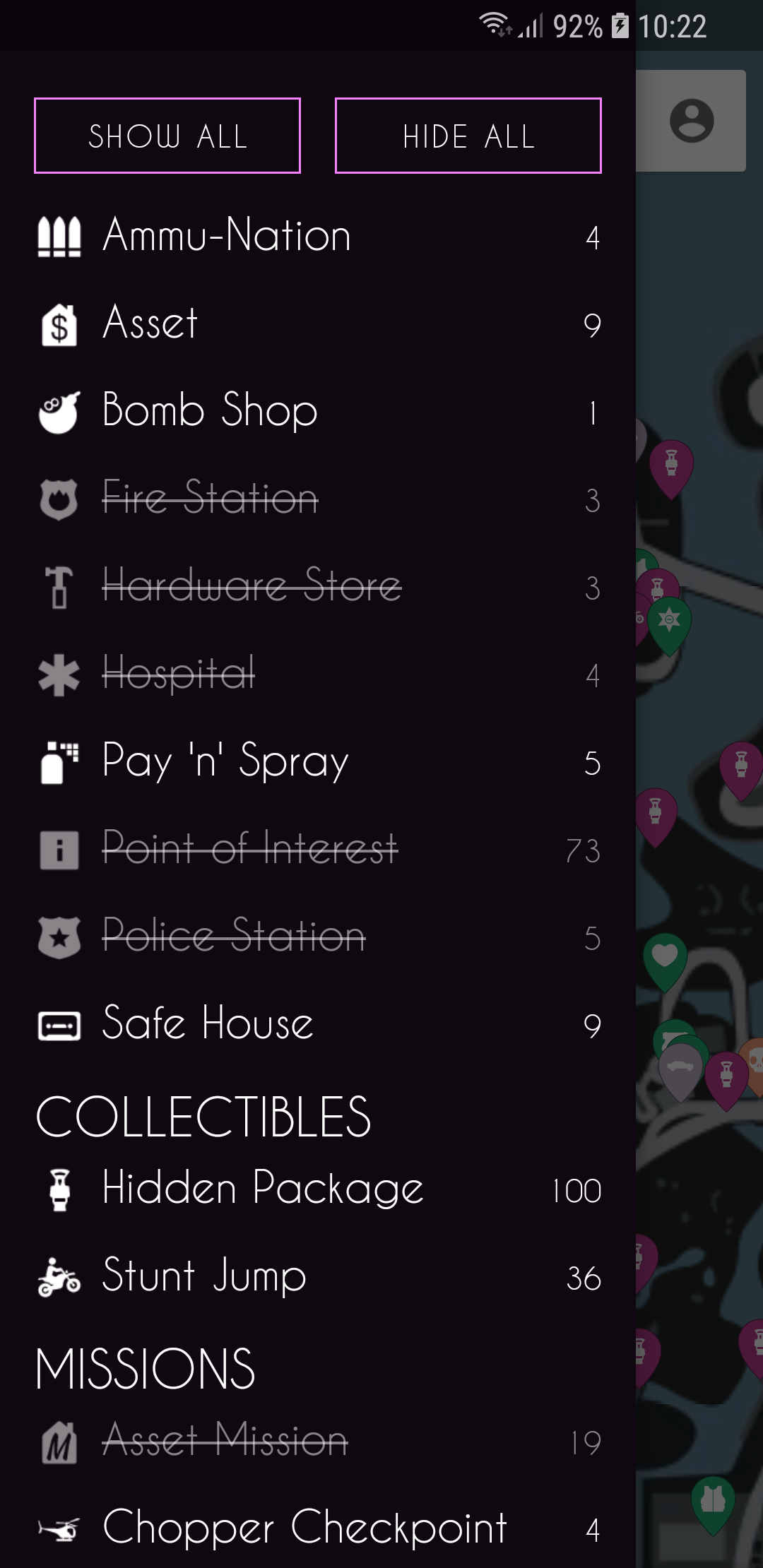The image size is (763, 1568).
Task: Tap the SHOW ALL button
Action: 167,136
